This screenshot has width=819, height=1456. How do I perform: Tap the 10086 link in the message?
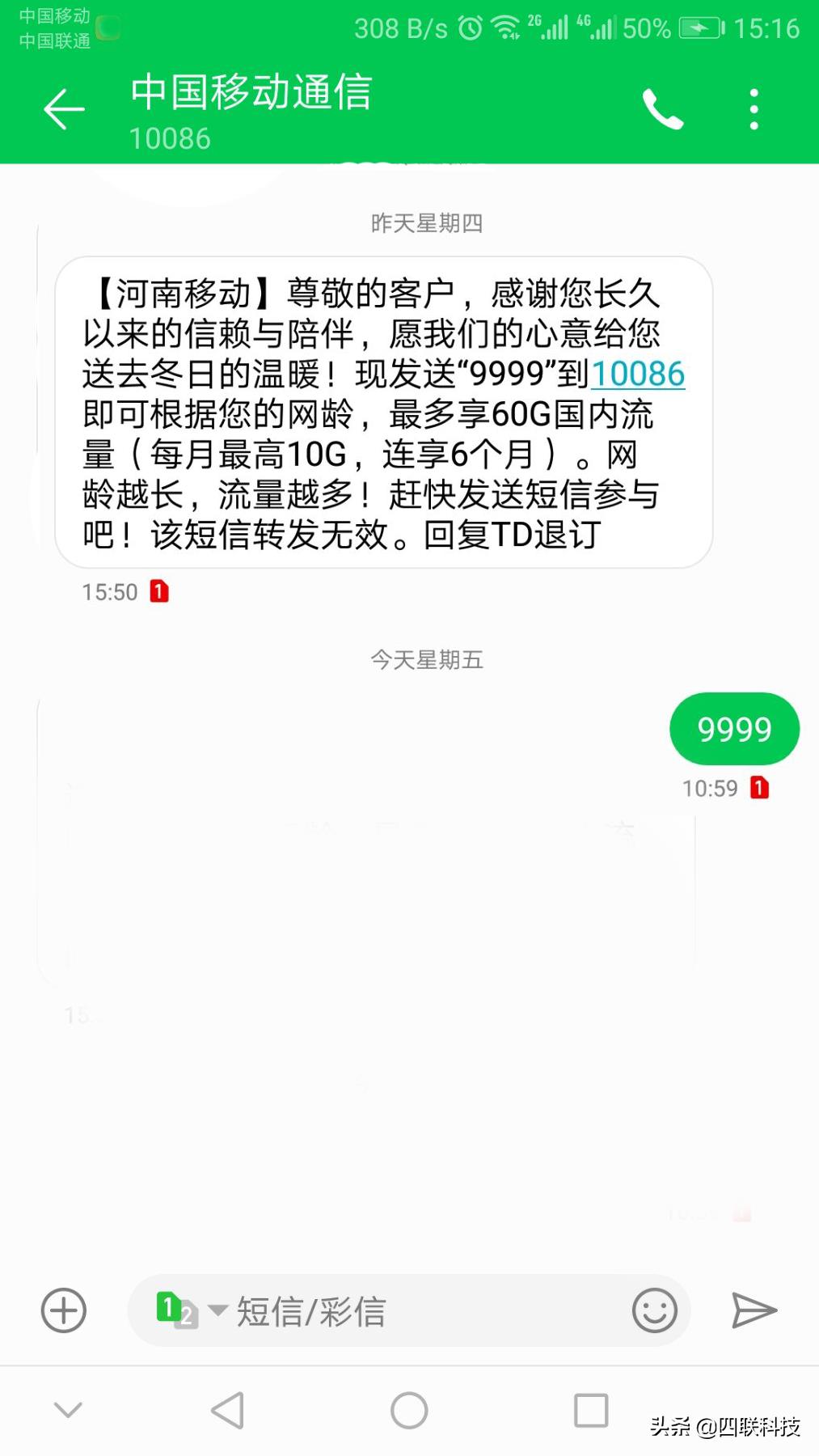pyautogui.click(x=638, y=375)
